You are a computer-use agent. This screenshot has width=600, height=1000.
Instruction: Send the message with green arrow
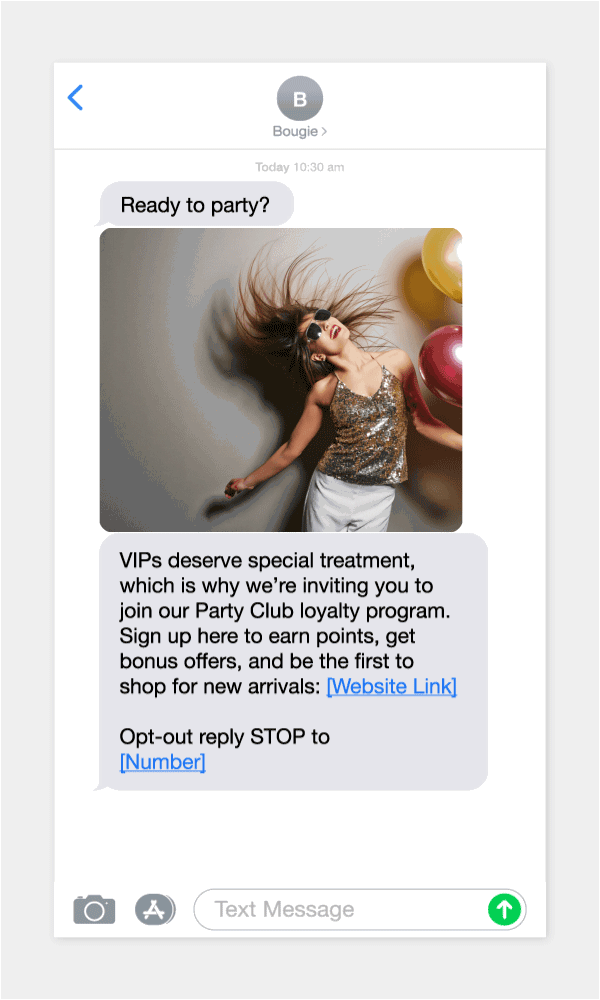(x=505, y=909)
